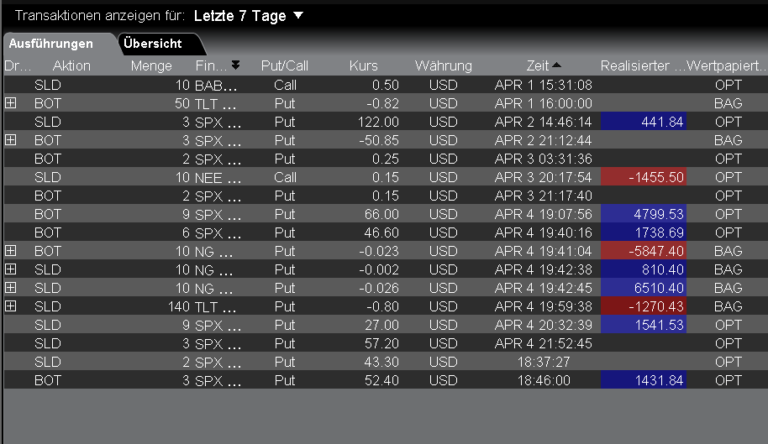Expand the BOT 3 SPX BAG row
The width and height of the screenshot is (768, 444).
click(11, 140)
